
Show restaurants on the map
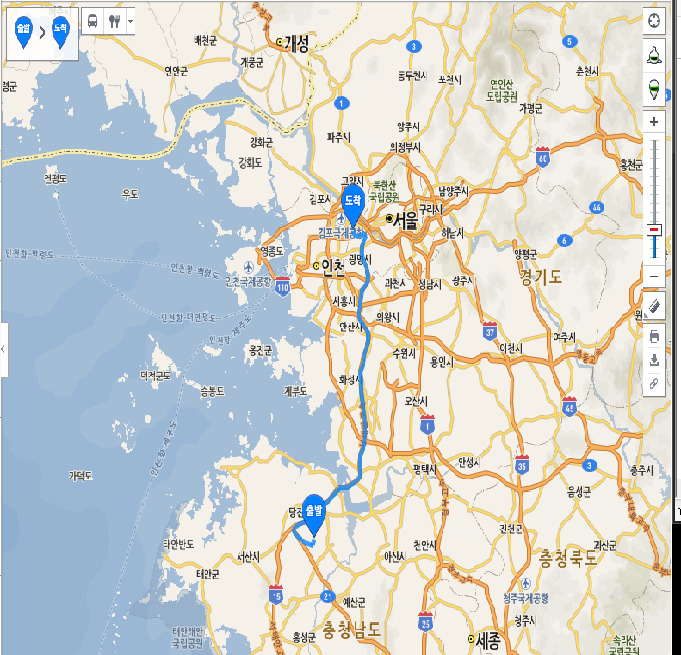coord(114,21)
